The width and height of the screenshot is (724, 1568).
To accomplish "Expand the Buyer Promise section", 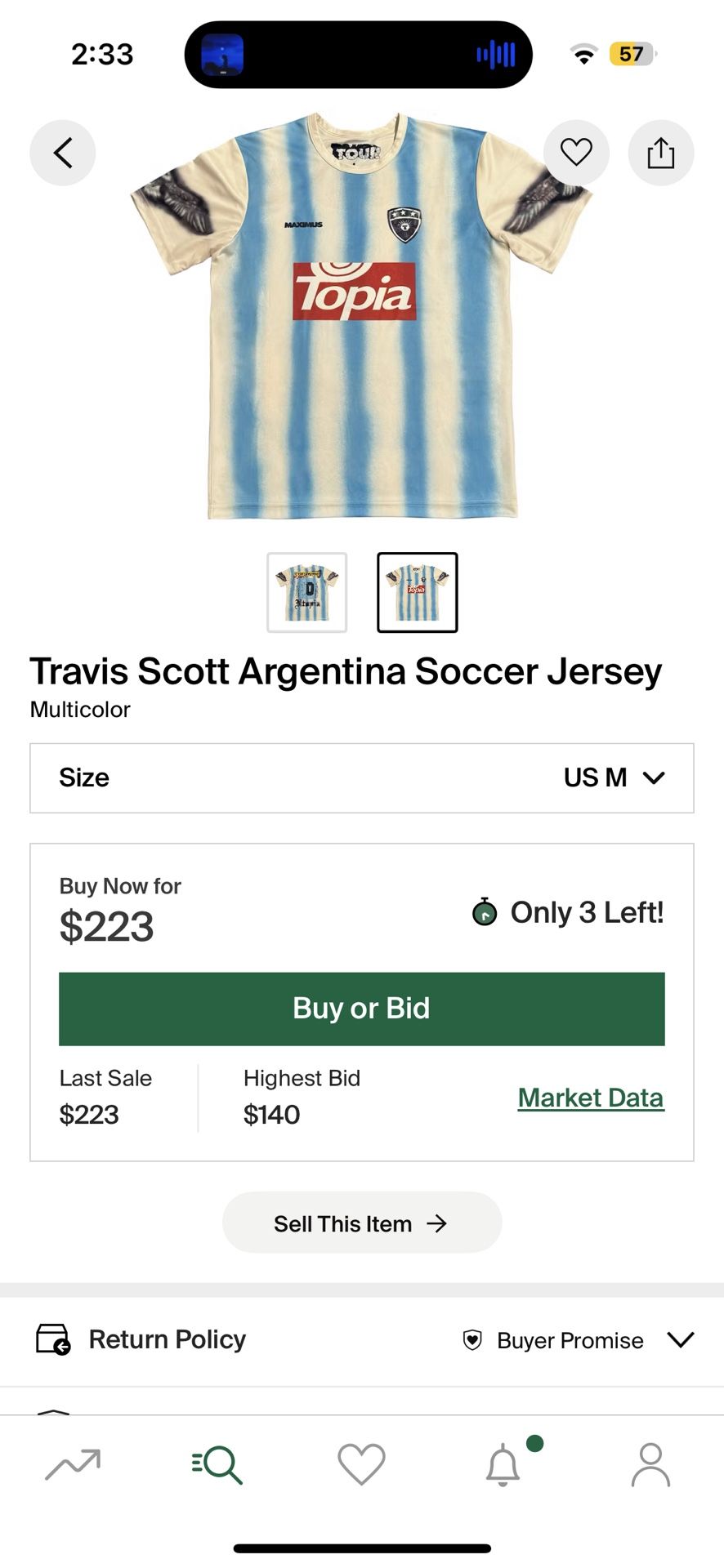I will pyautogui.click(x=680, y=1339).
